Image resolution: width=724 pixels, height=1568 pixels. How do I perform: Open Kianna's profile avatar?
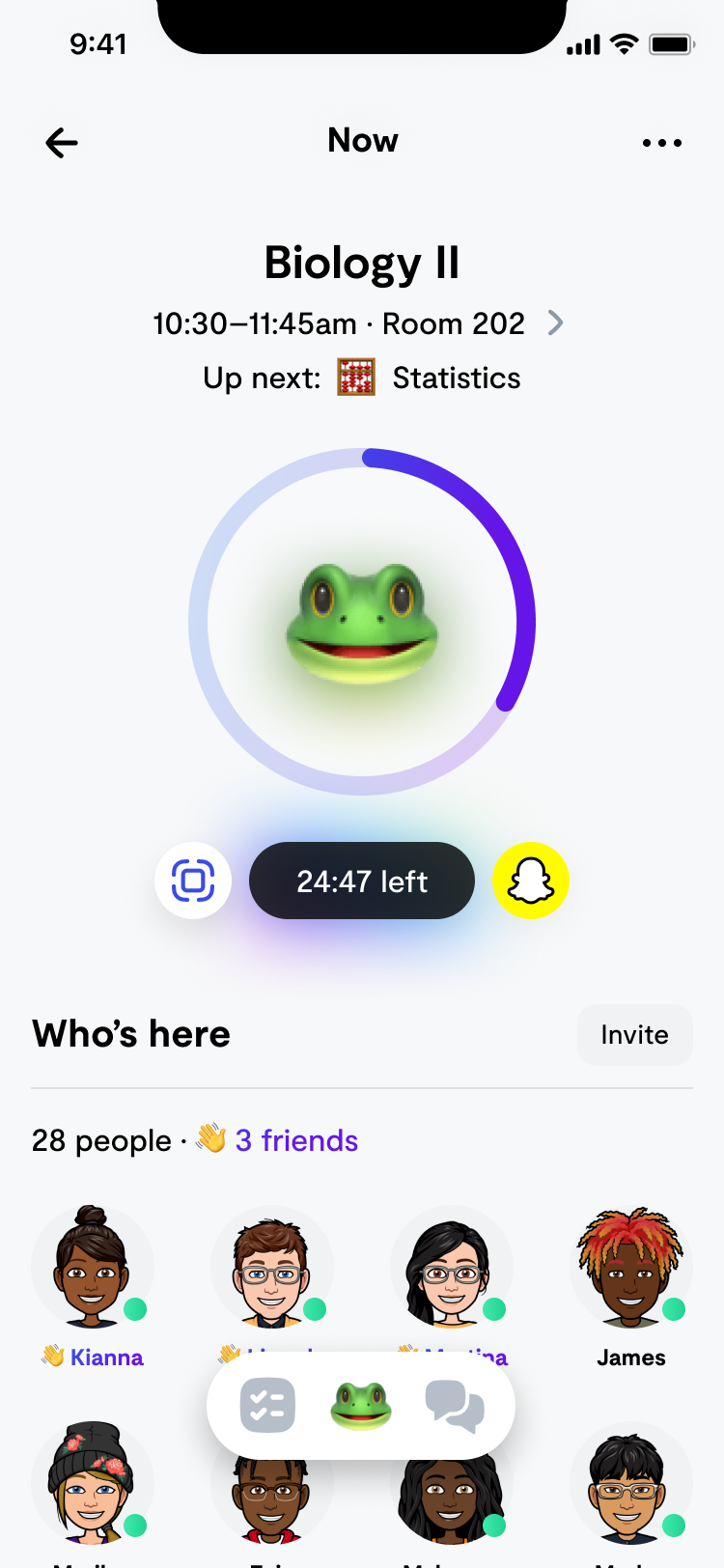pyautogui.click(x=93, y=1266)
